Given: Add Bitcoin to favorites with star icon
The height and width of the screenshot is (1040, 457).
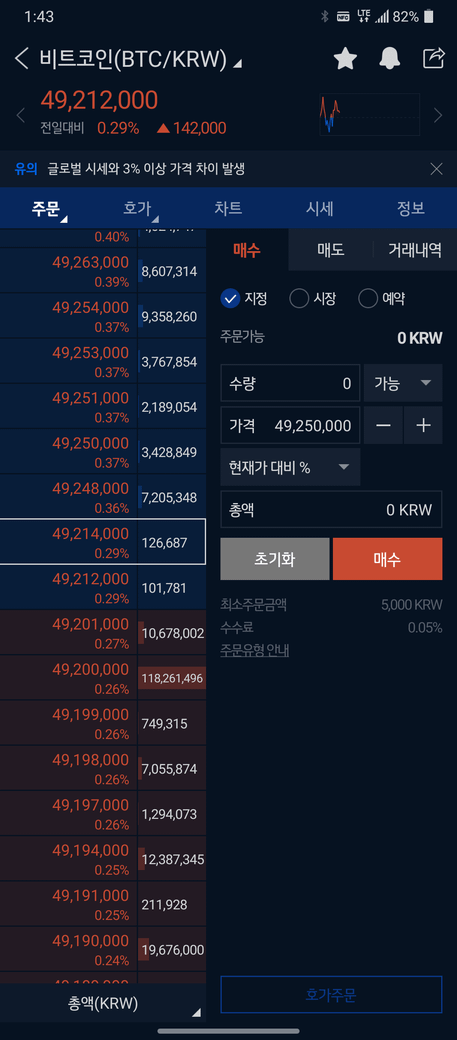Looking at the screenshot, I should pyautogui.click(x=345, y=59).
